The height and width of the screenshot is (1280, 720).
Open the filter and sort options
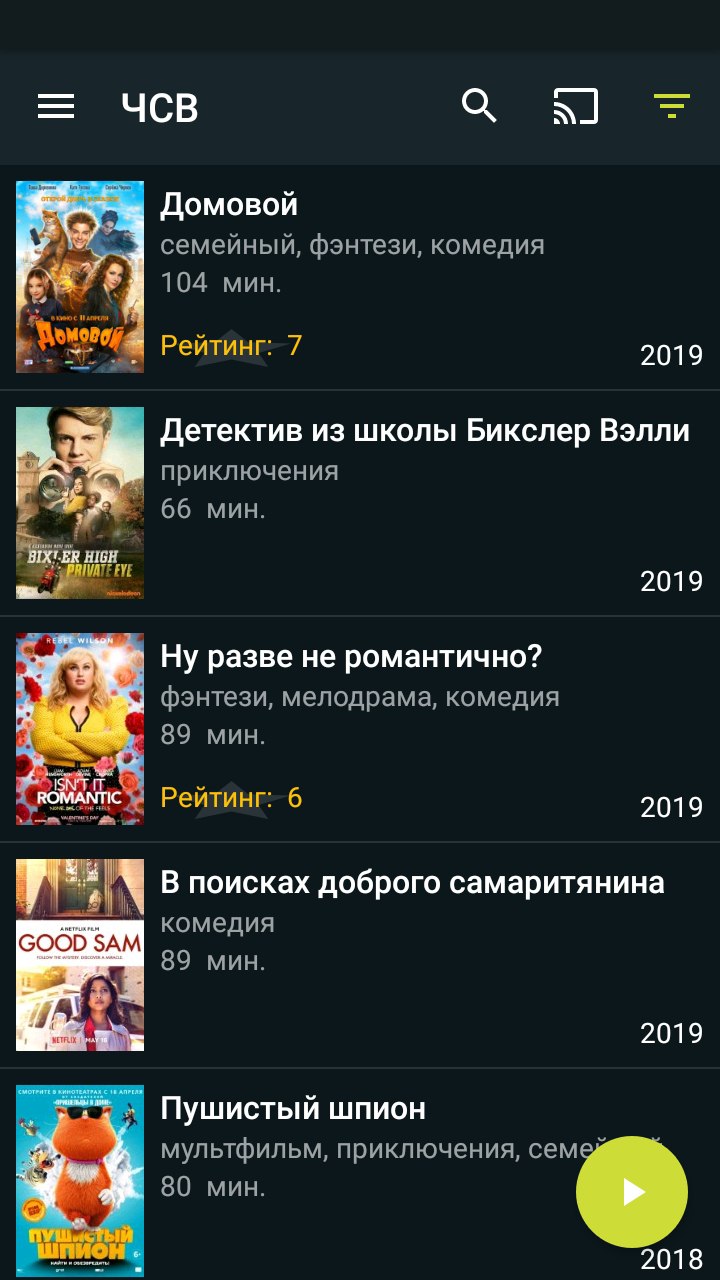671,106
